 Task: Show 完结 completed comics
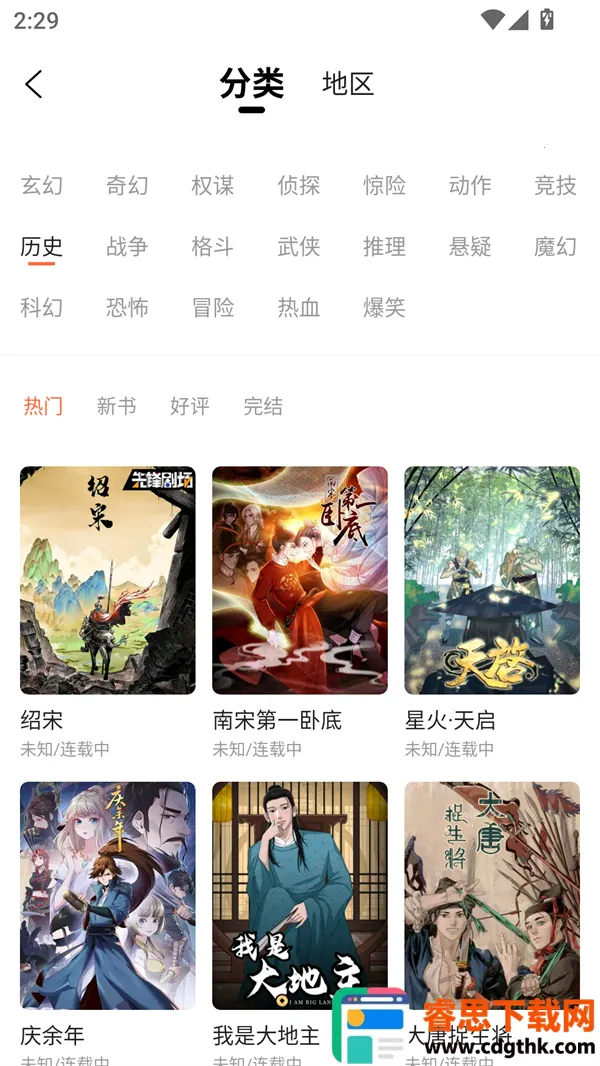pos(263,406)
